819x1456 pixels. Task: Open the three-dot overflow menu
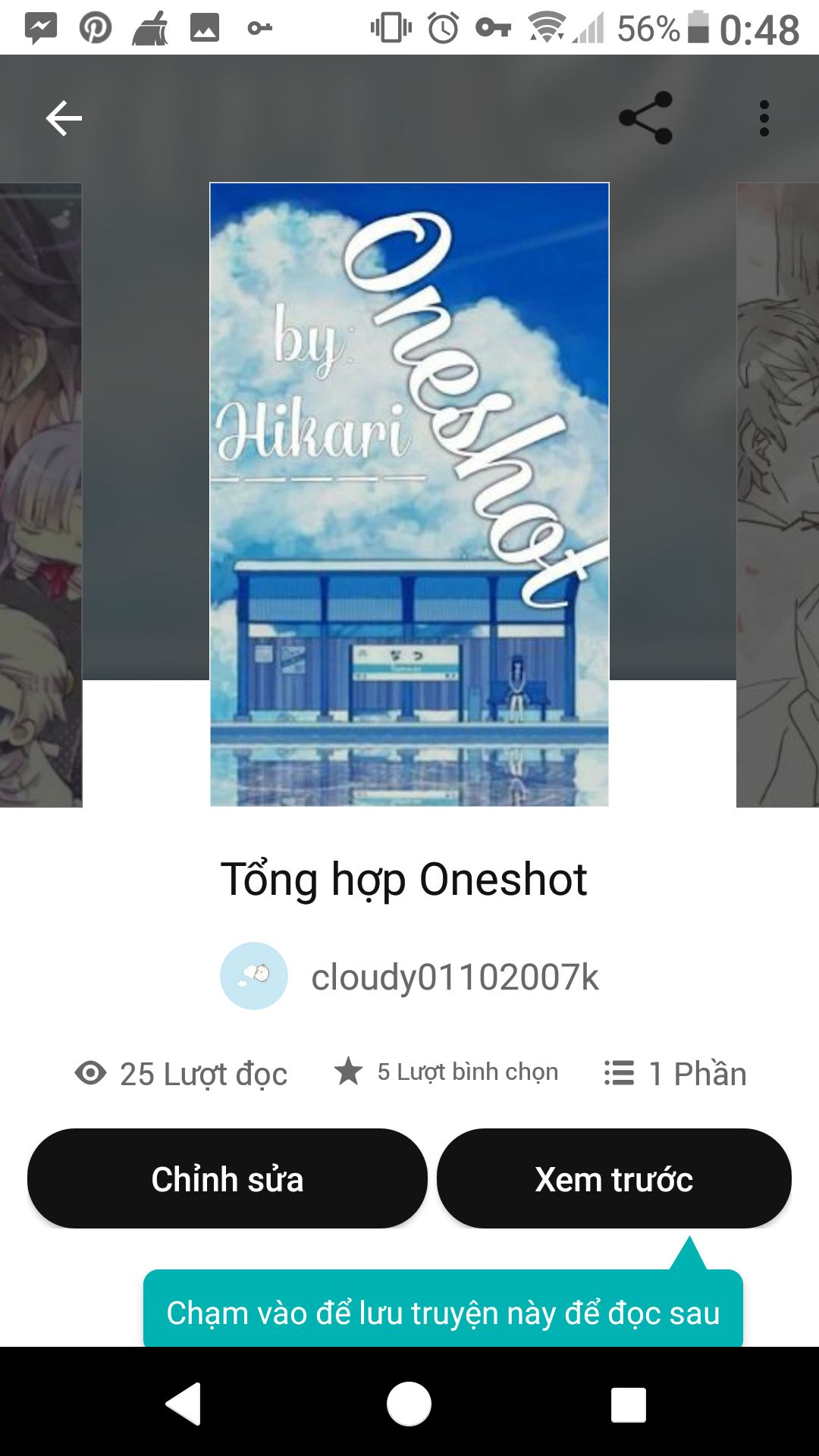pos(764,118)
